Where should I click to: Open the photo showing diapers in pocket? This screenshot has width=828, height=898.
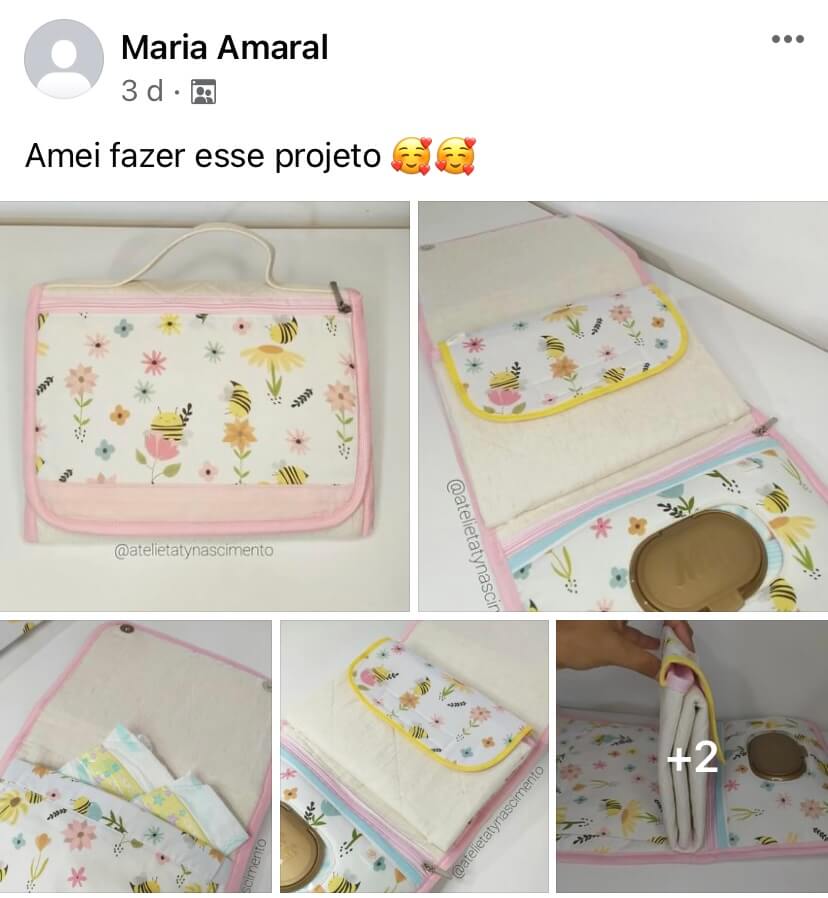[x=135, y=756]
